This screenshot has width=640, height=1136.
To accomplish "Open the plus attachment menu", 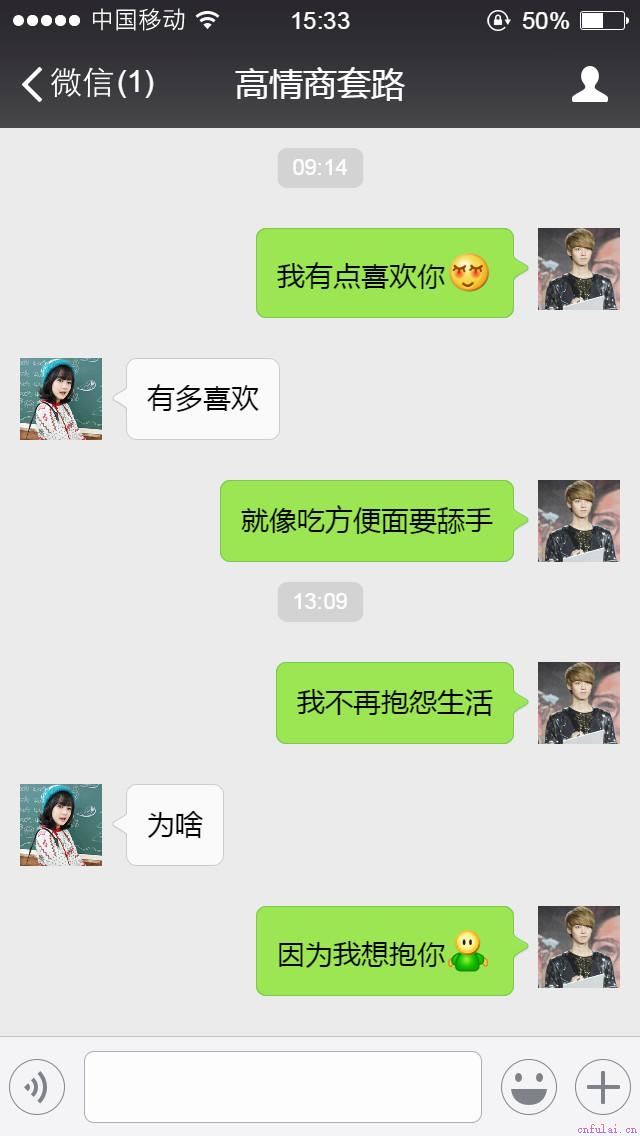I will (x=602, y=1087).
